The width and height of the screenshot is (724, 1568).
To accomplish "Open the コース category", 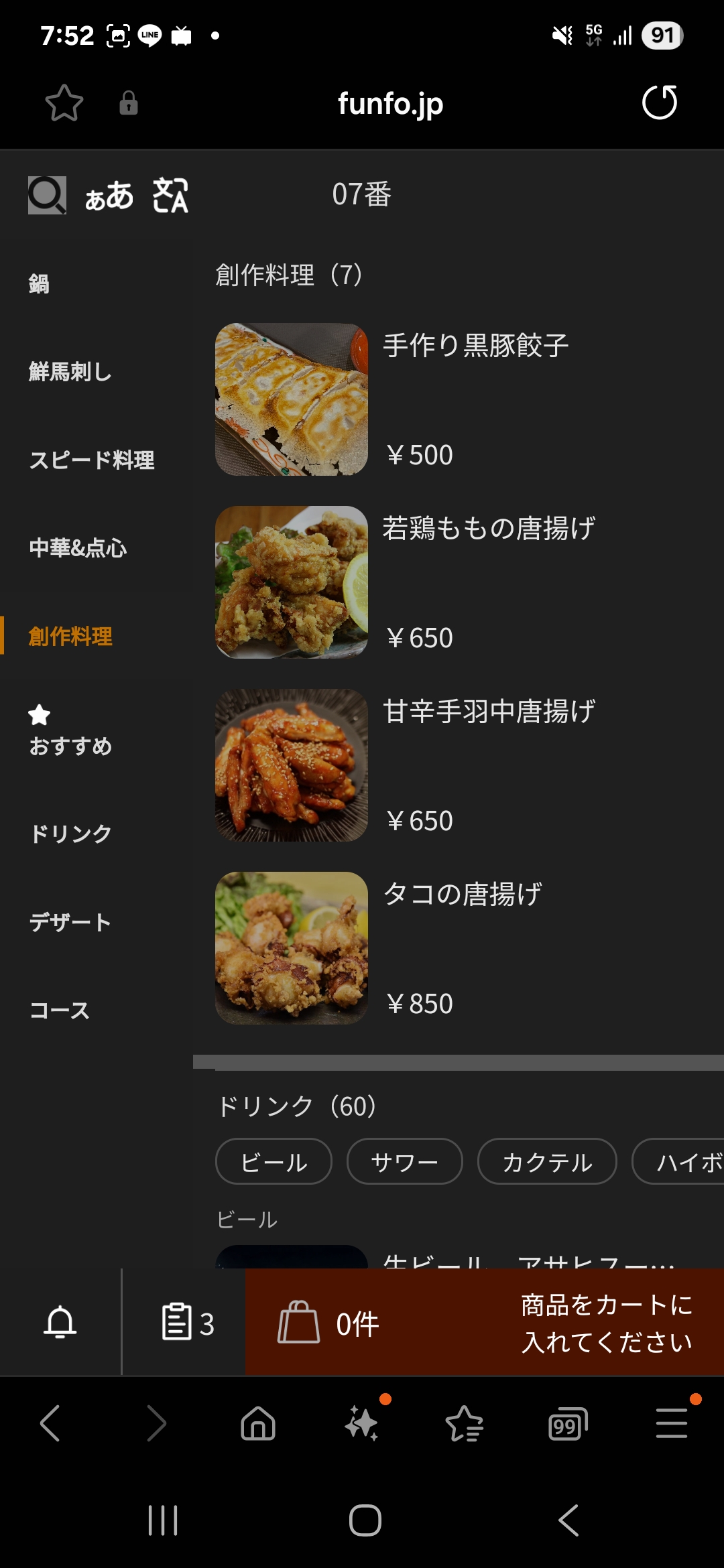I will point(59,1010).
